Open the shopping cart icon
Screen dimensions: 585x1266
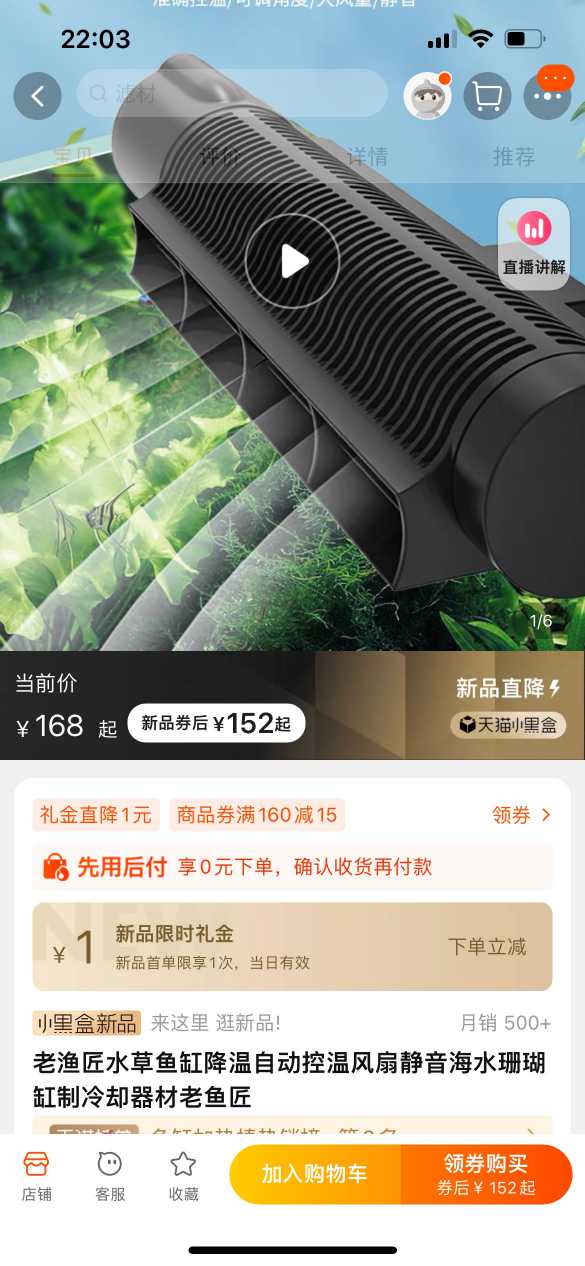tap(487, 96)
